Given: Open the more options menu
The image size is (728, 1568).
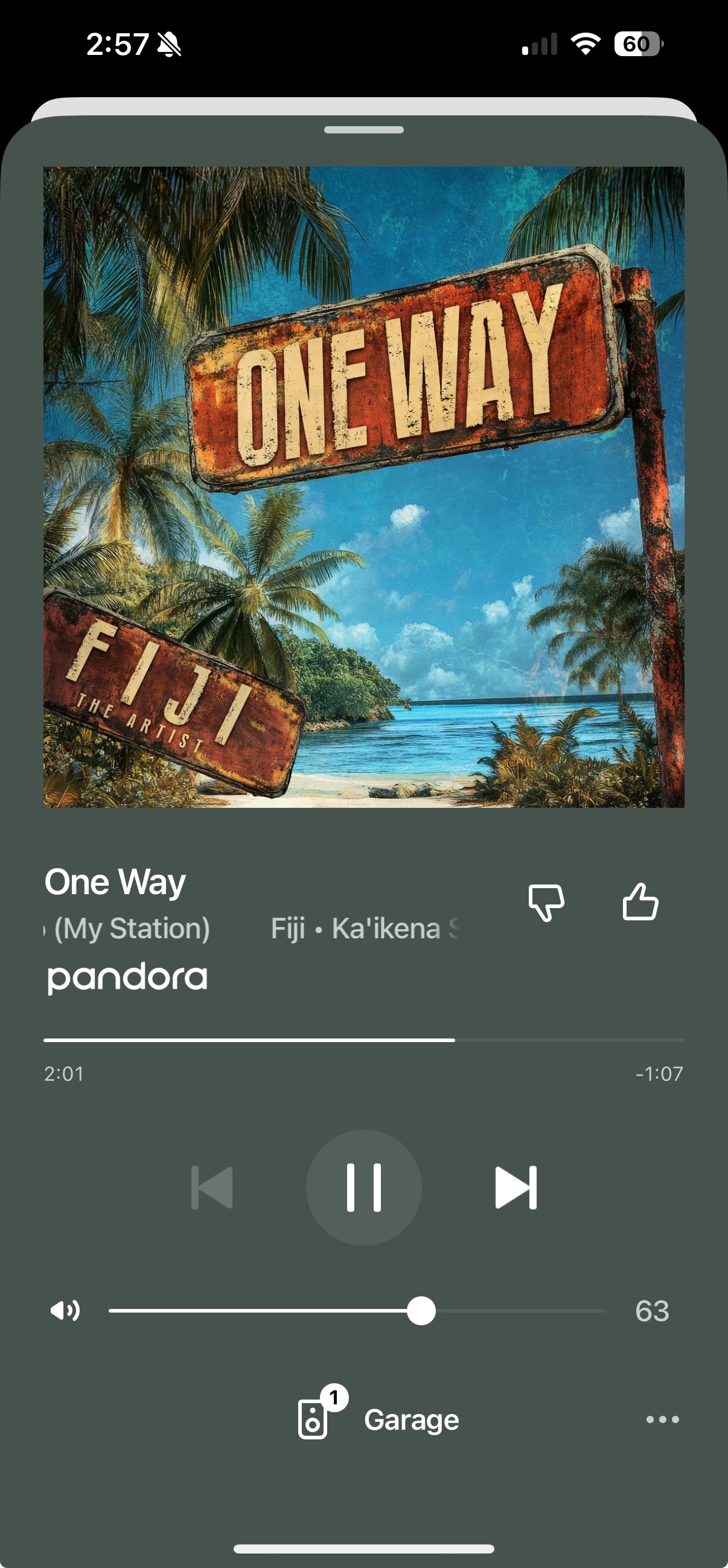Looking at the screenshot, I should click(662, 1419).
